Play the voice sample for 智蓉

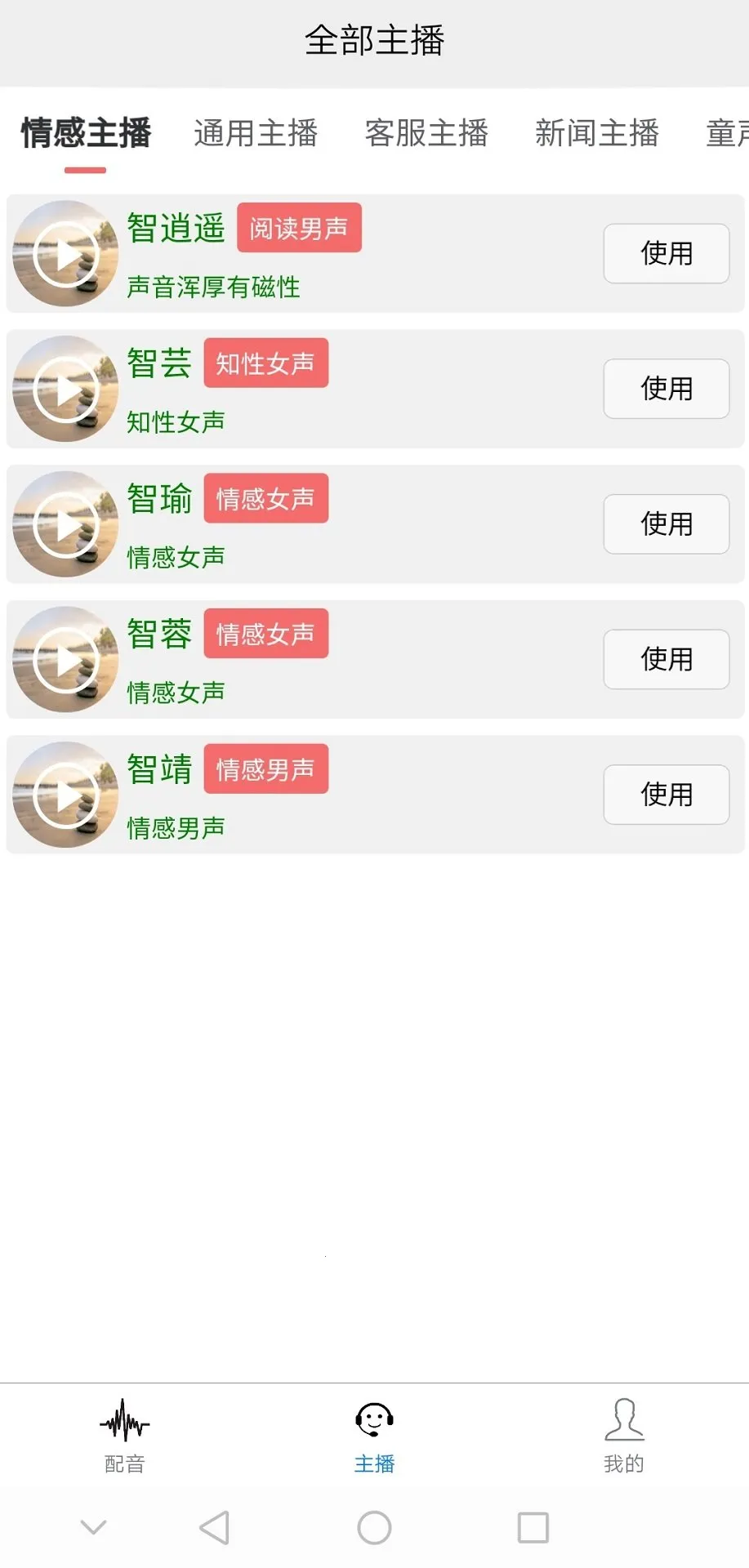(x=65, y=659)
